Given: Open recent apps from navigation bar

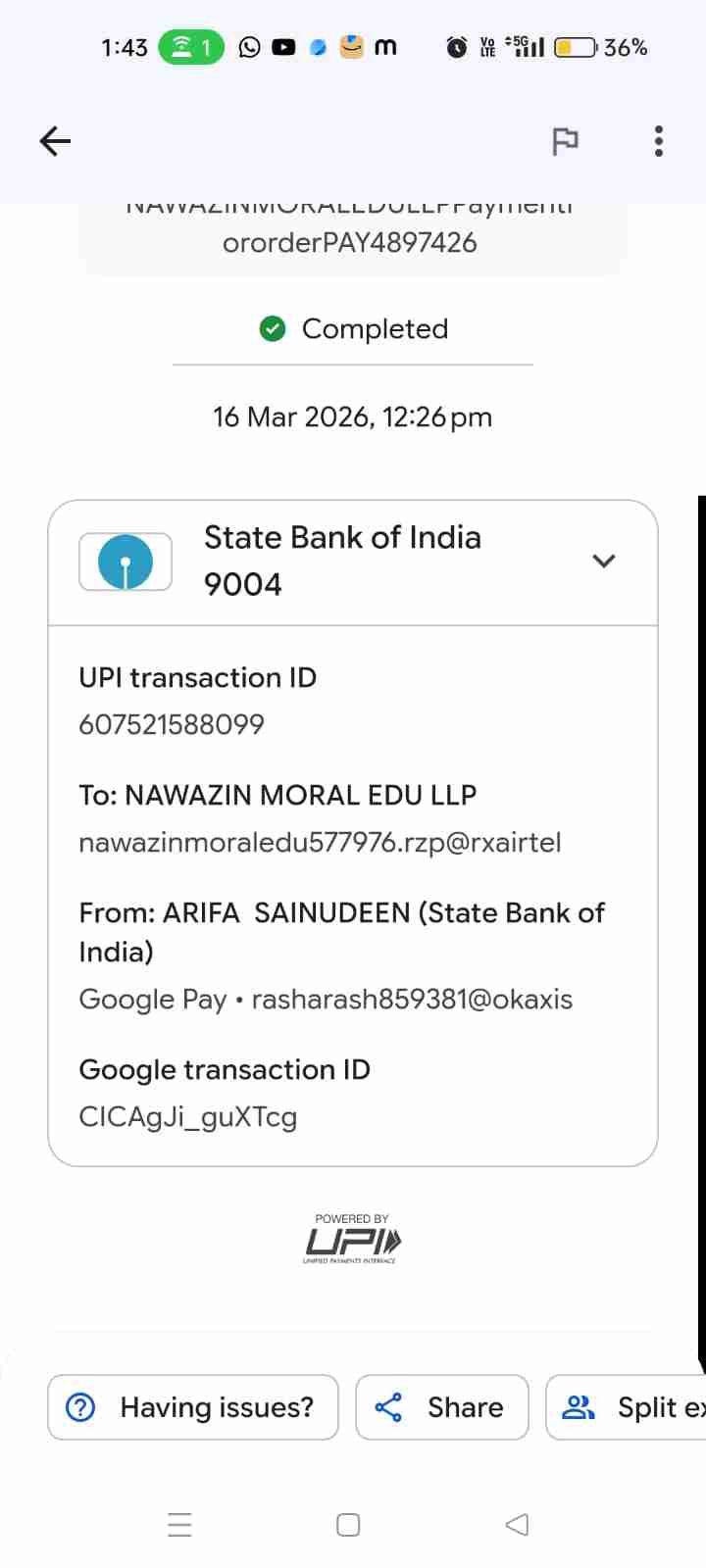Looking at the screenshot, I should pos(180,1524).
